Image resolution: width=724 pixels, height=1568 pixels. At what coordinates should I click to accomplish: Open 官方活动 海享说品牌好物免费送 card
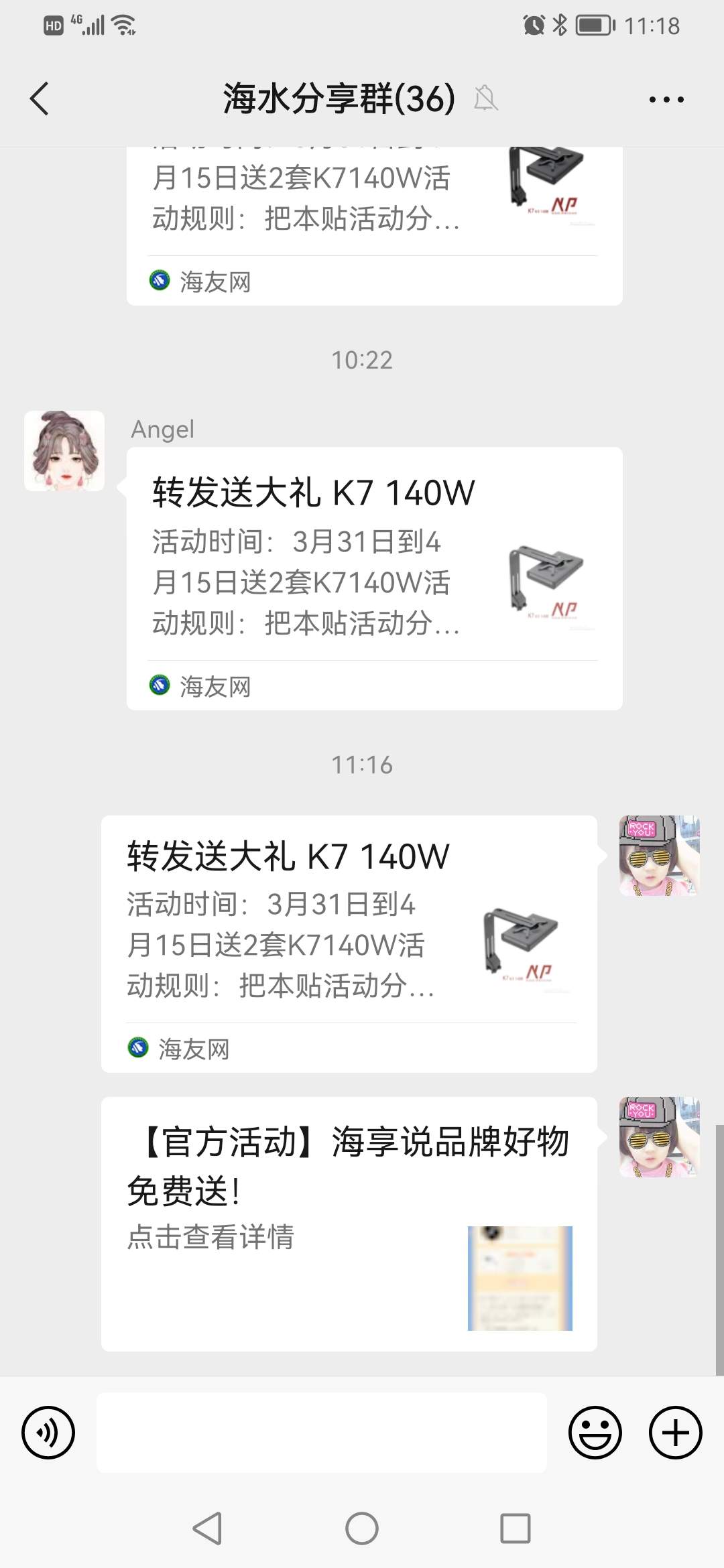point(349,1223)
